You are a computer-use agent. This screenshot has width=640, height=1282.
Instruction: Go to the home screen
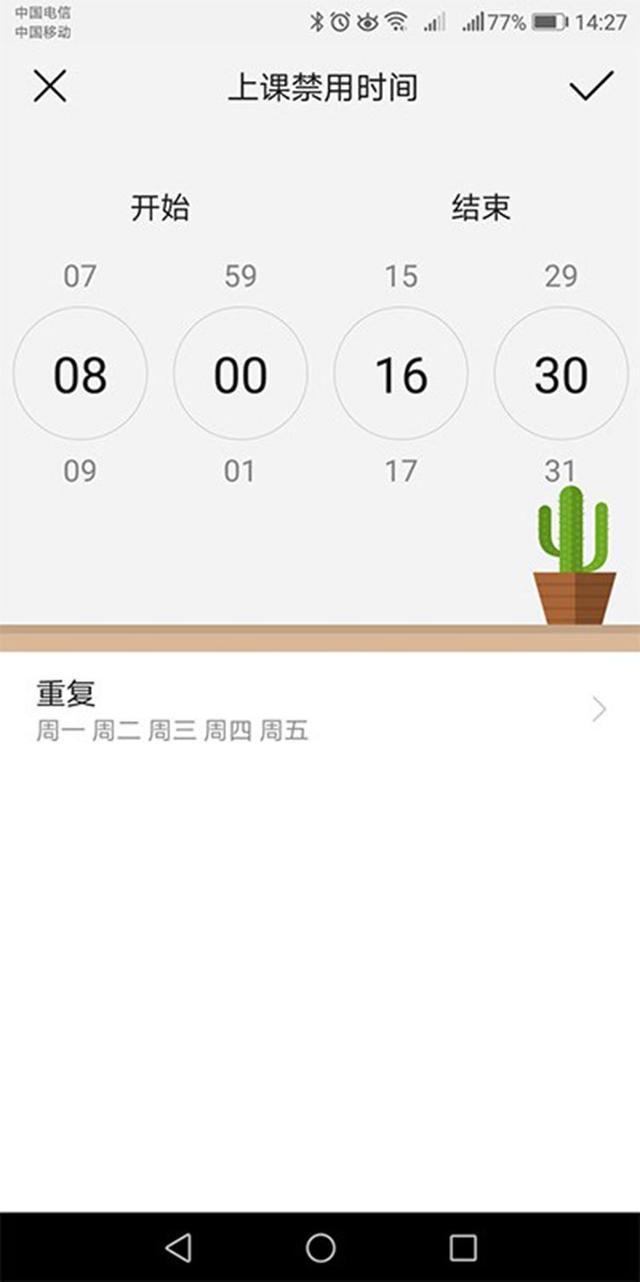[x=320, y=1246]
